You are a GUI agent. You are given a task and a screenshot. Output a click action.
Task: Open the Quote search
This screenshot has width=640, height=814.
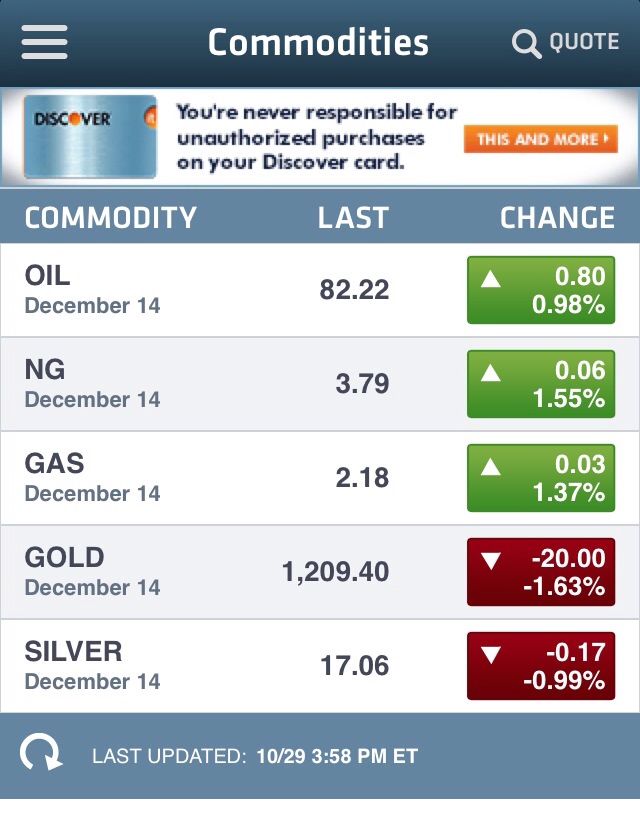pyautogui.click(x=566, y=43)
